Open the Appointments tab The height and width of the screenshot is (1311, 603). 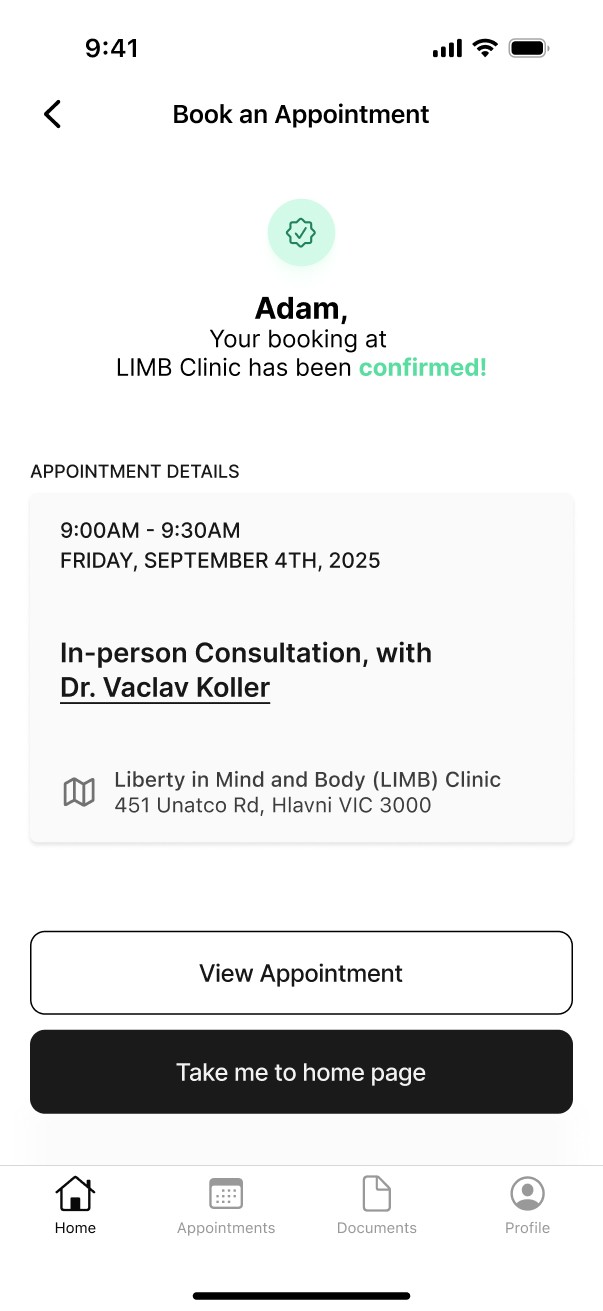pyautogui.click(x=226, y=1205)
